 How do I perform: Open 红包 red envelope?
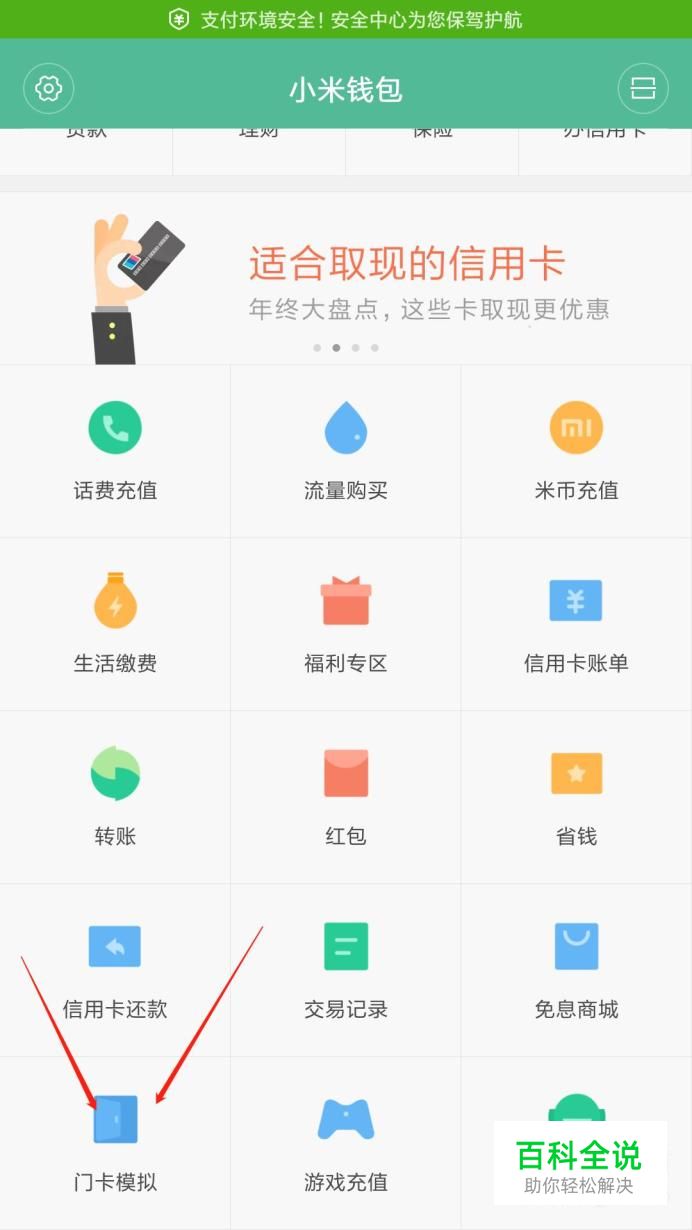[x=346, y=796]
